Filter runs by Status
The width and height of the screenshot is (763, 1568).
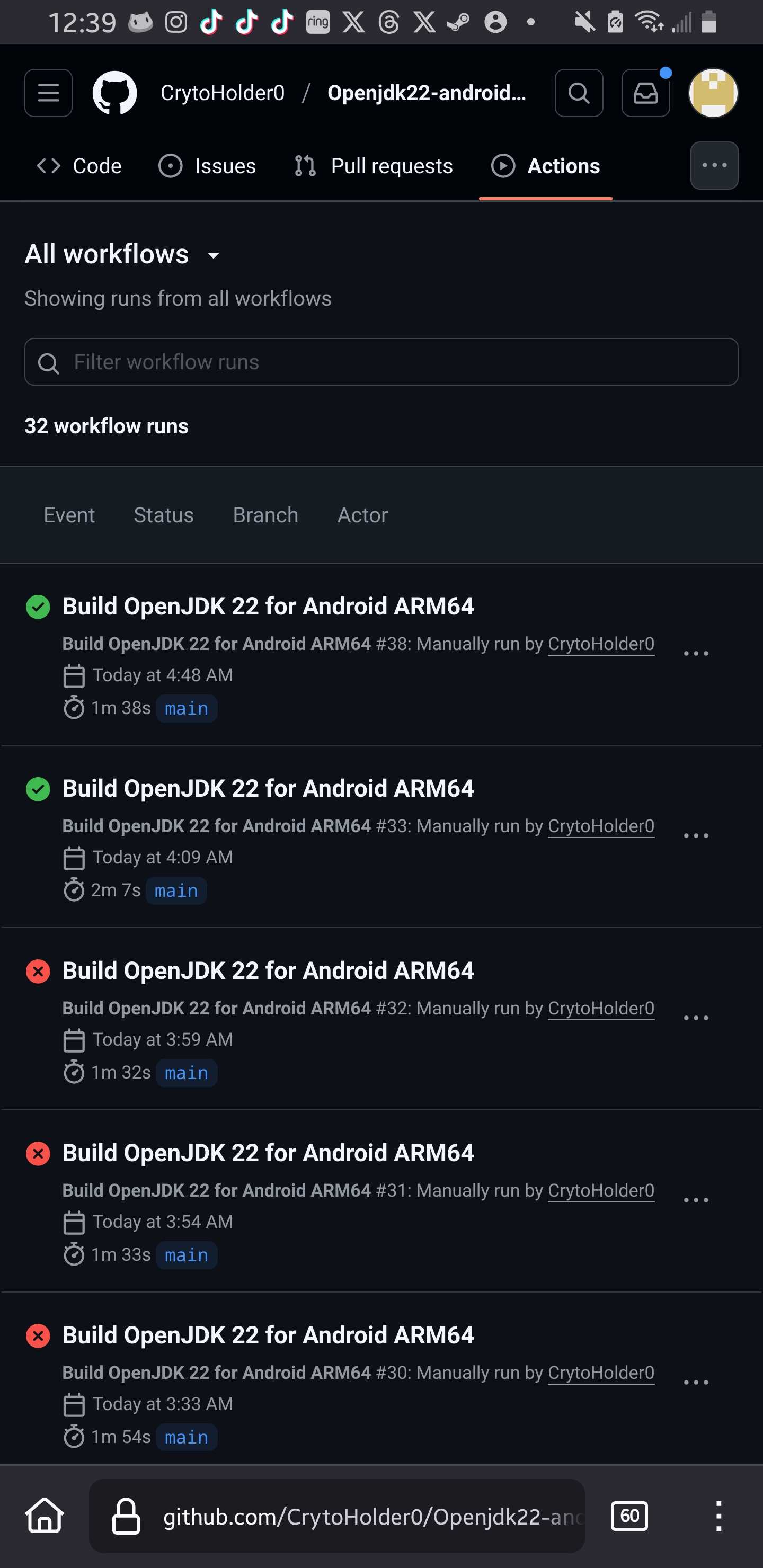coord(164,515)
